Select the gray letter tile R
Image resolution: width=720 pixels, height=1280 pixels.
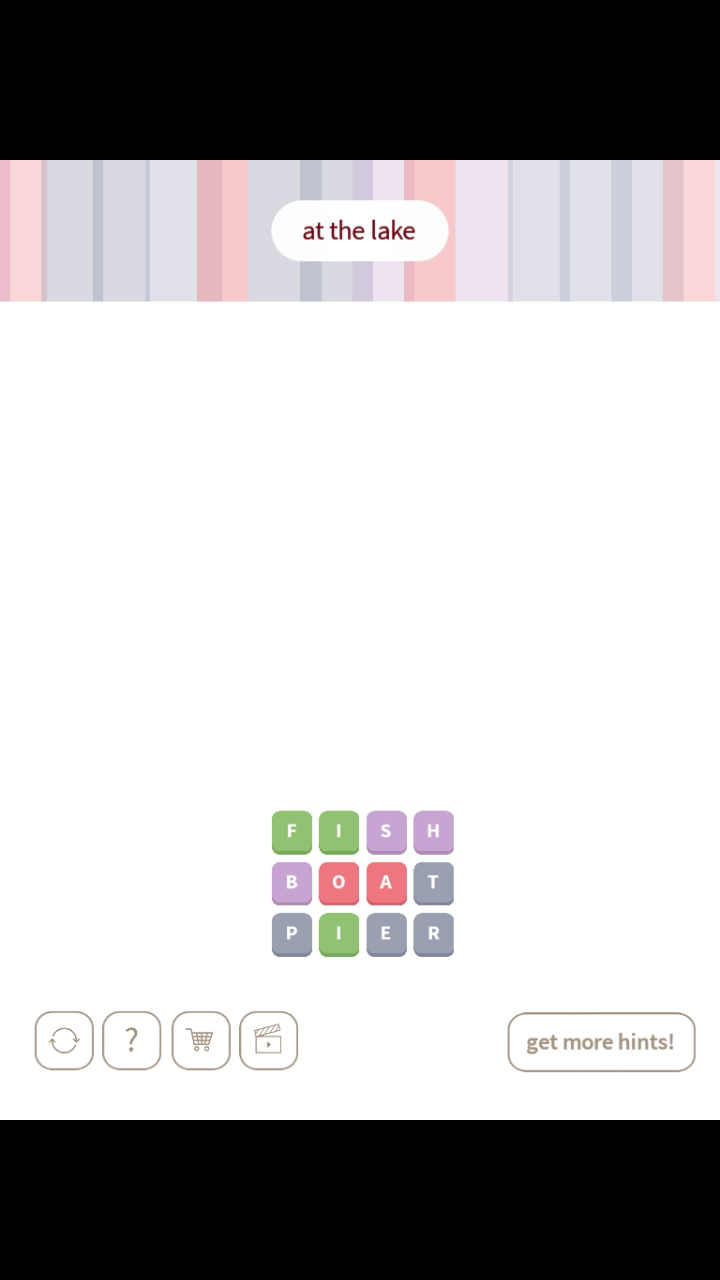click(x=433, y=934)
